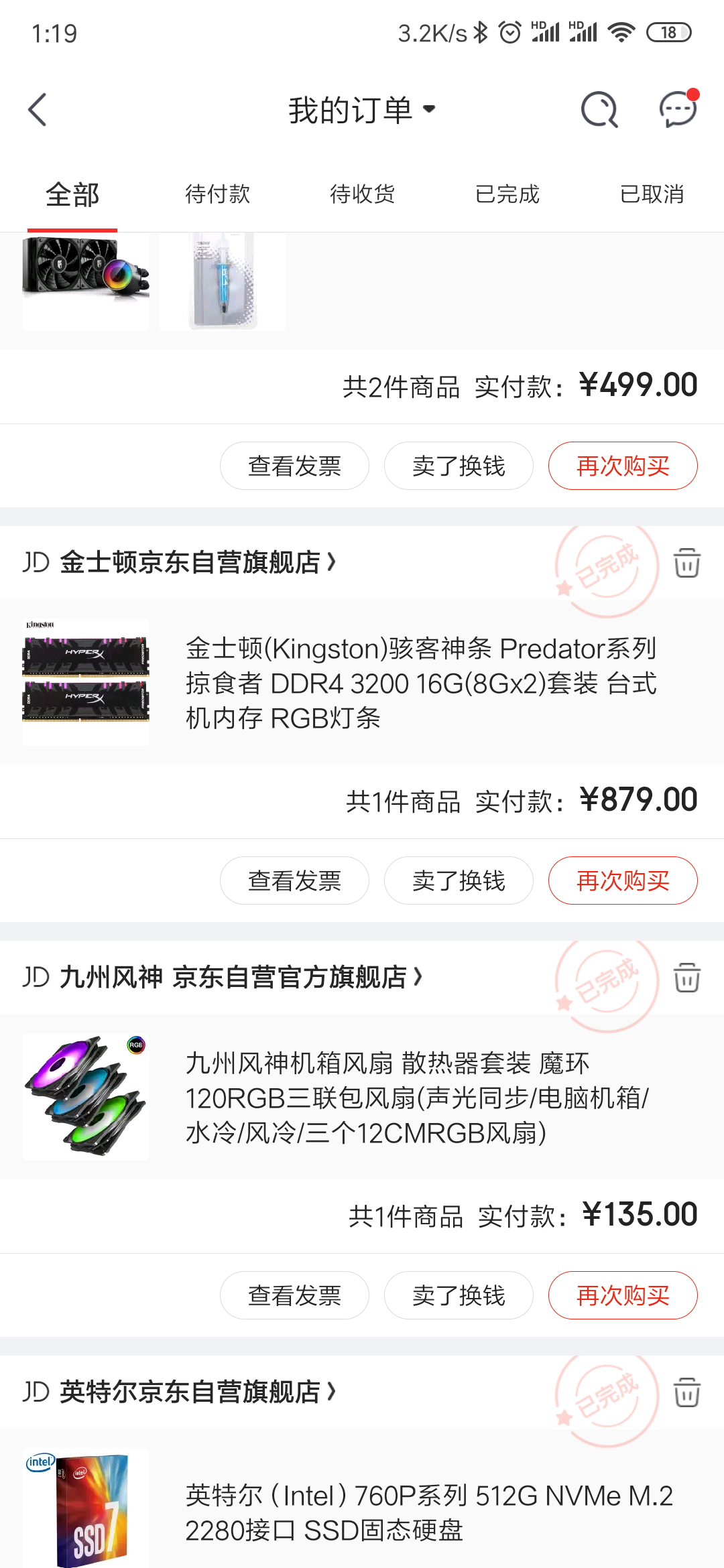Show the 已完成 orders tab
Image resolution: width=724 pixels, height=1568 pixels.
point(507,194)
